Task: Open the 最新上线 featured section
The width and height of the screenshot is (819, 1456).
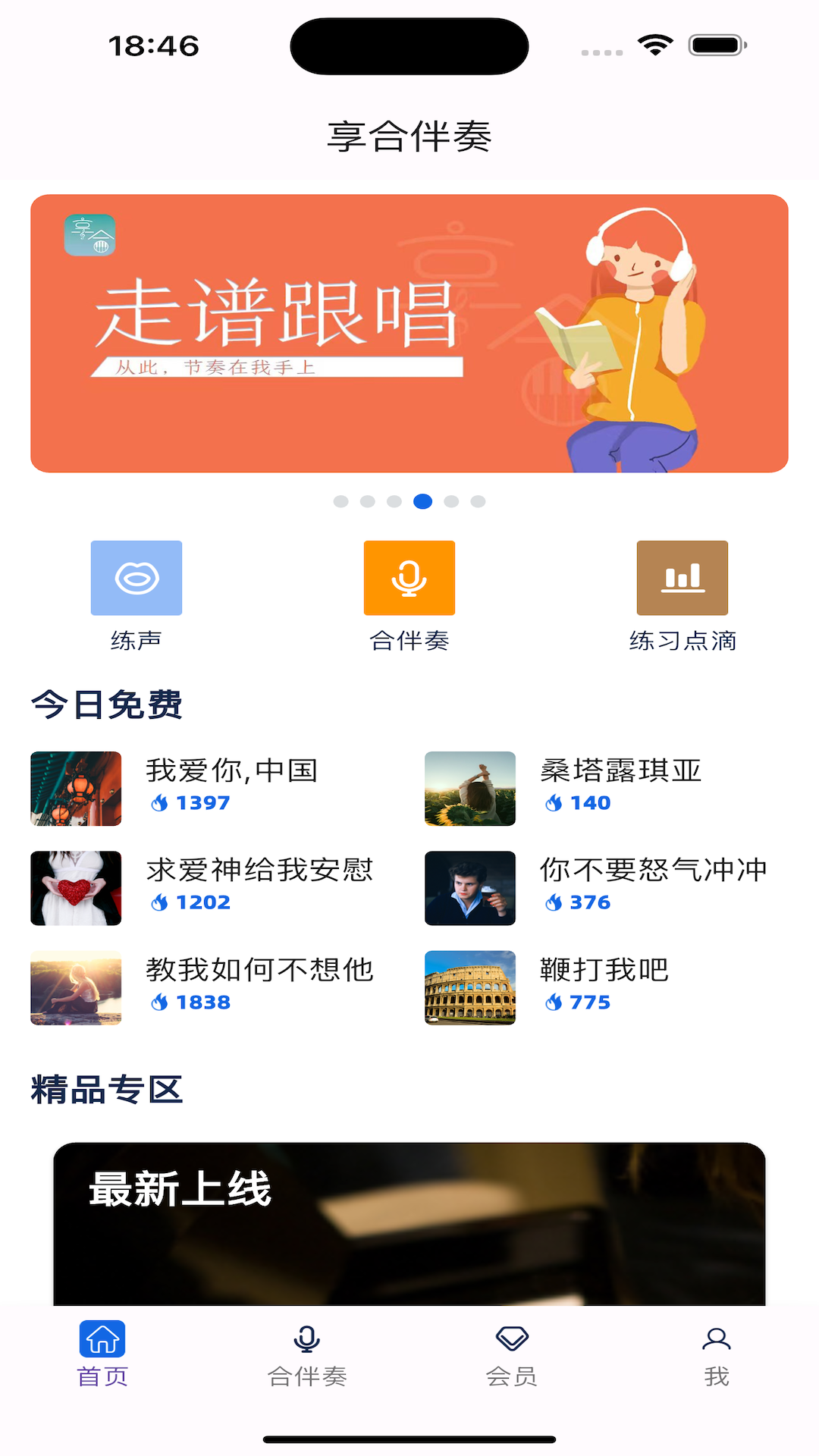Action: [180, 1189]
